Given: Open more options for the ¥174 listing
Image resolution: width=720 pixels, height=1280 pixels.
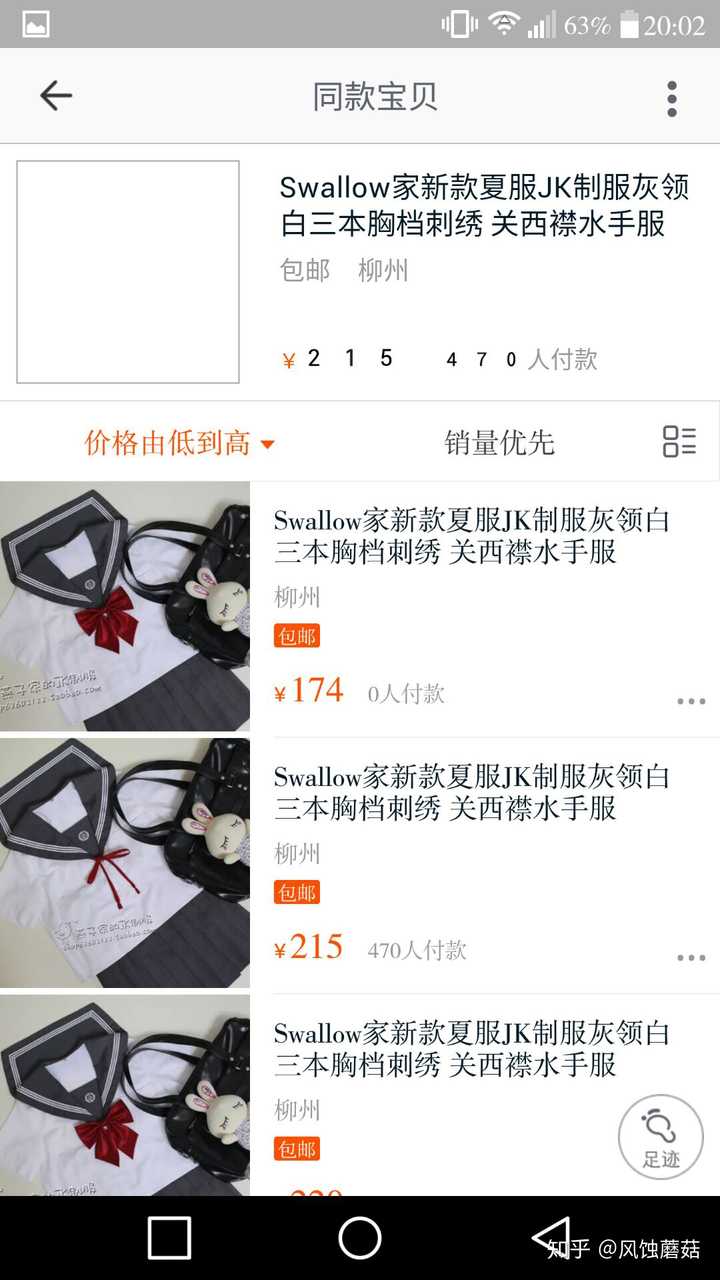Looking at the screenshot, I should click(691, 702).
